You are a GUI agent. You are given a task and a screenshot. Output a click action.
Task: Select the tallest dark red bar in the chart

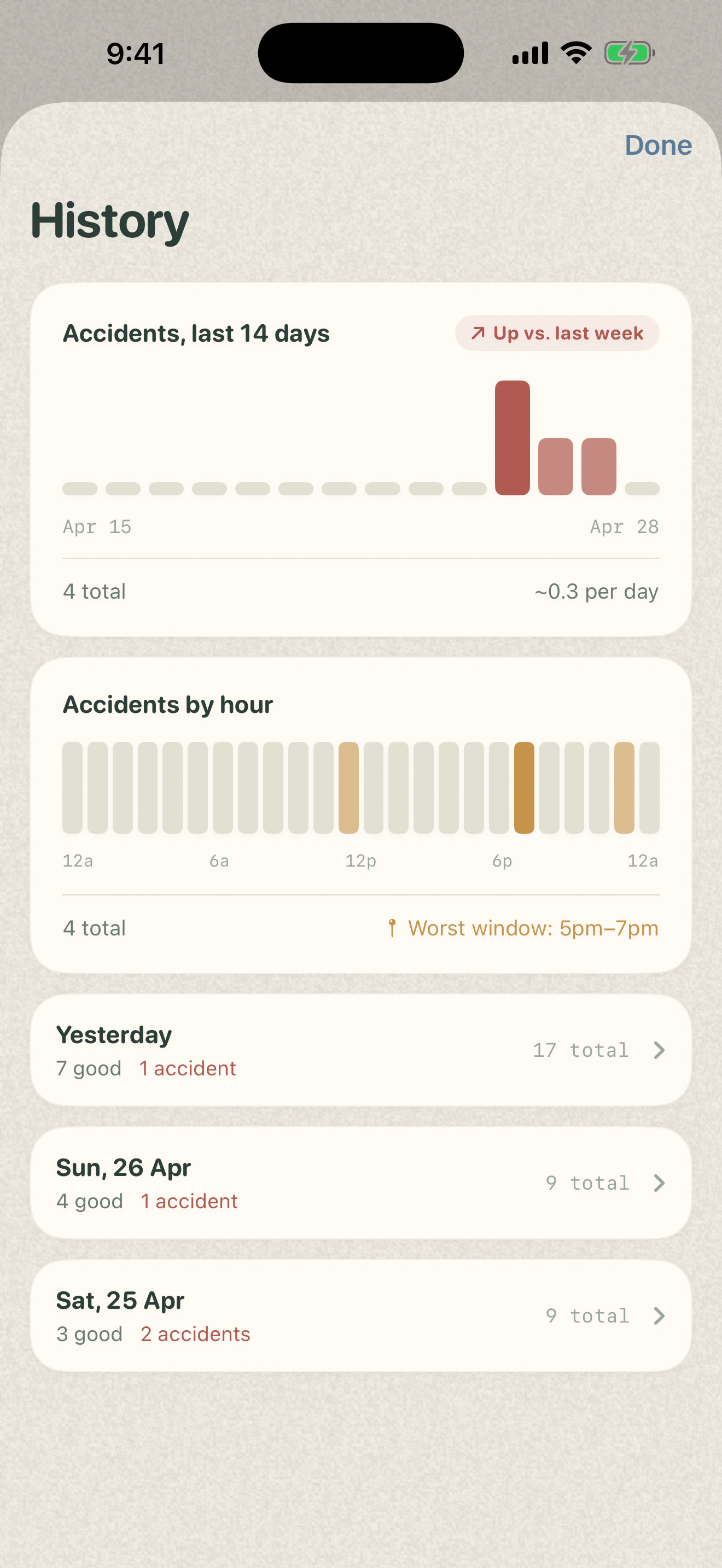(x=512, y=436)
